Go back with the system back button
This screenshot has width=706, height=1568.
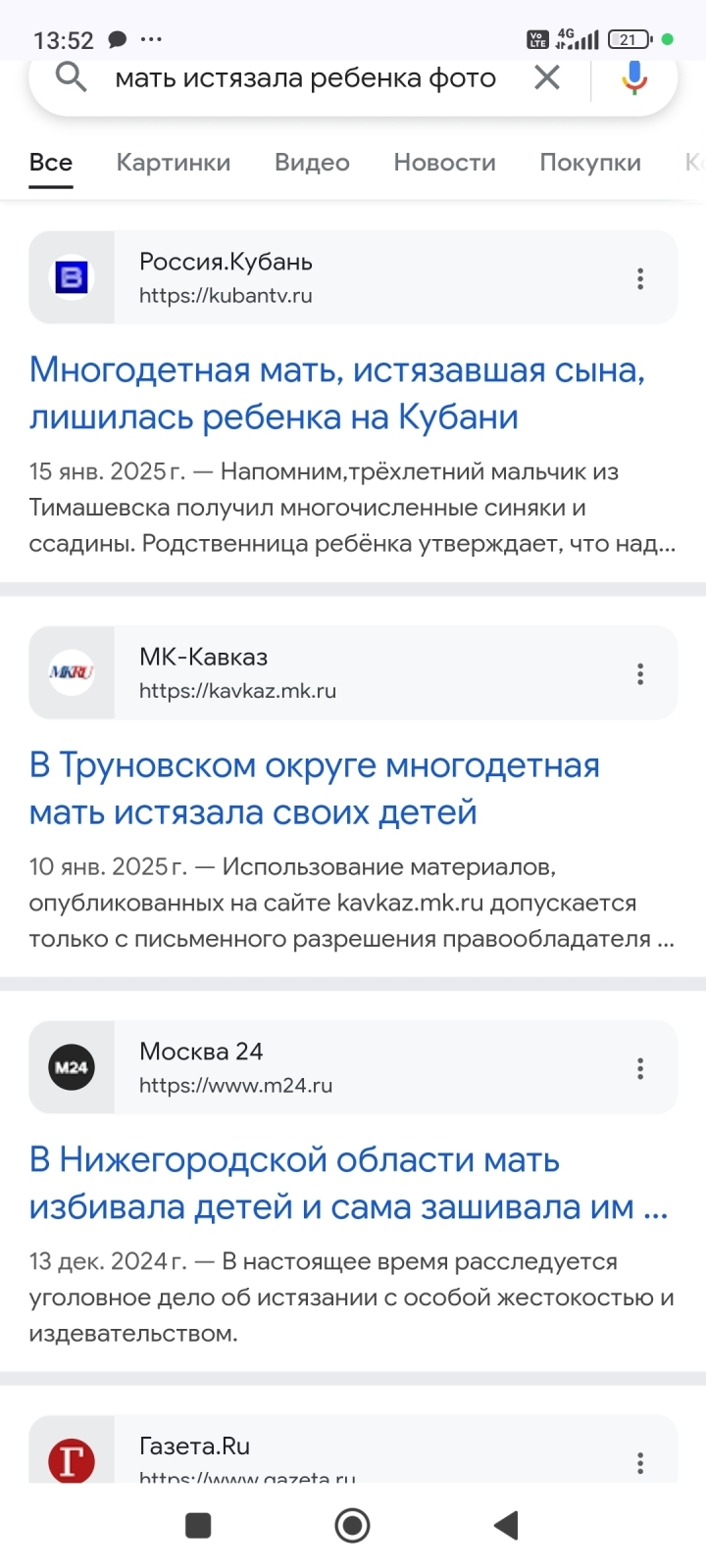click(x=506, y=1525)
